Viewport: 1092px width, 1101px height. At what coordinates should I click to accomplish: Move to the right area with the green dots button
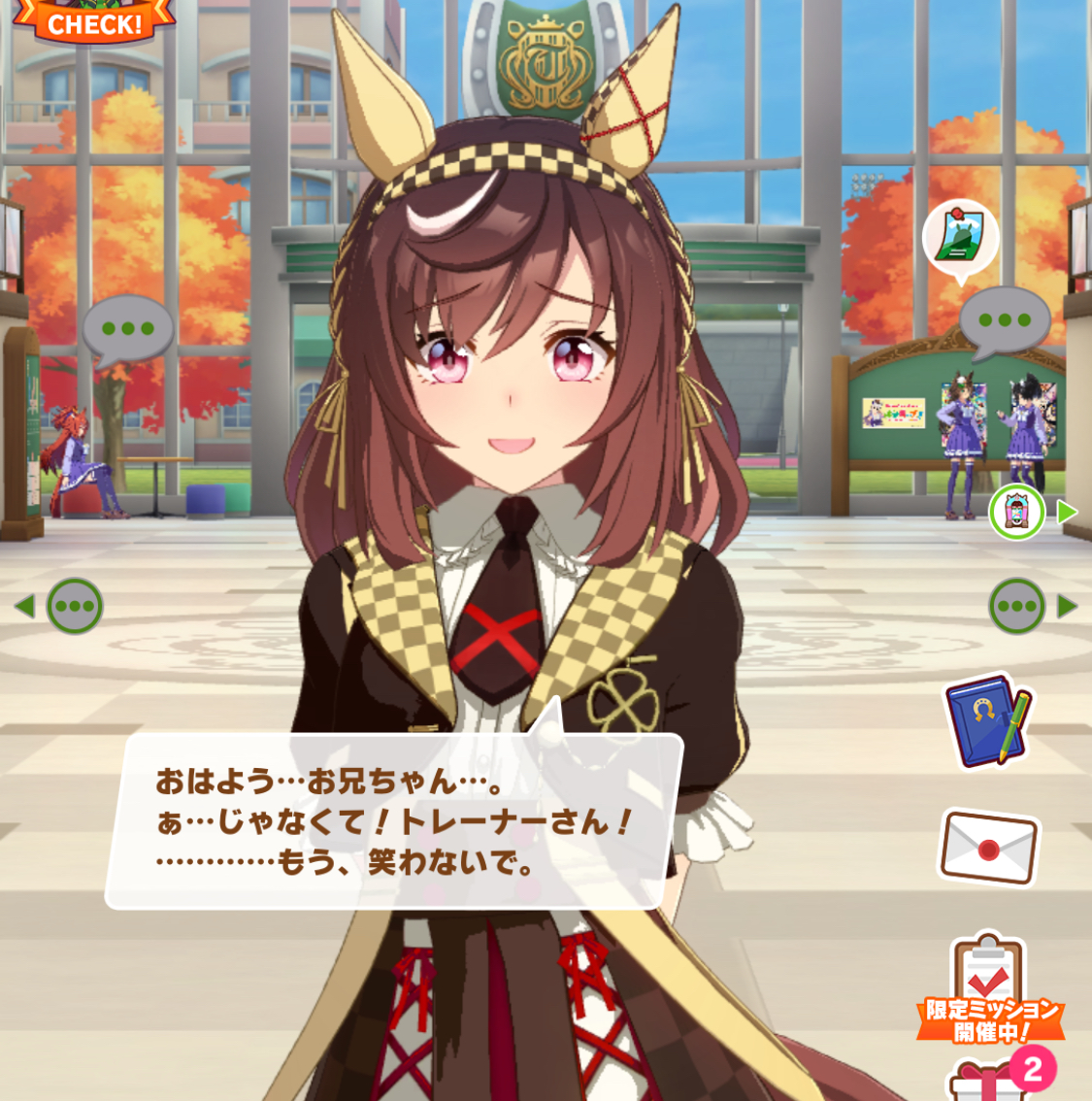pyautogui.click(x=1017, y=607)
